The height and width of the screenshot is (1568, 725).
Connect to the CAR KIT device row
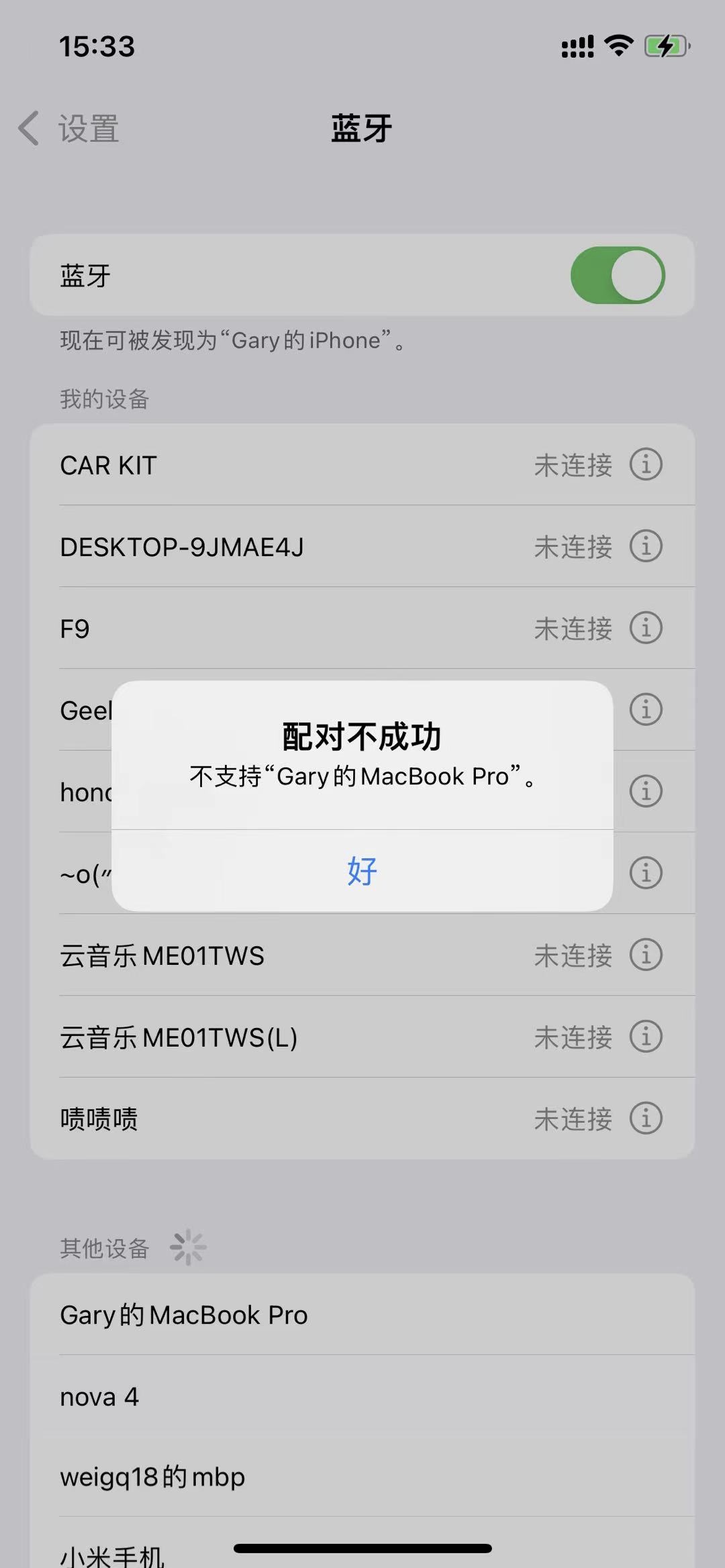click(x=269, y=465)
